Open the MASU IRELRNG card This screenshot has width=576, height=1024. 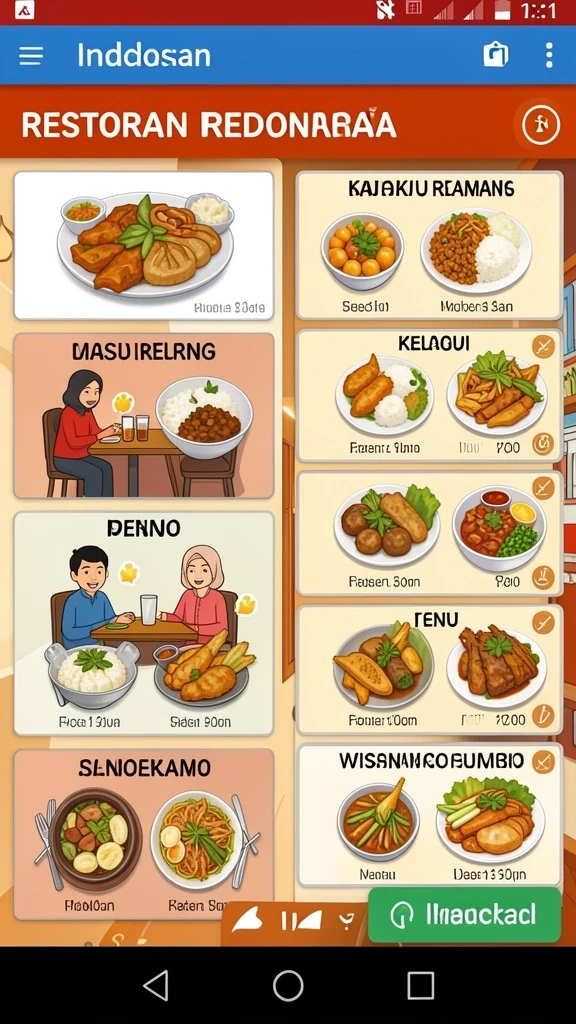[144, 415]
